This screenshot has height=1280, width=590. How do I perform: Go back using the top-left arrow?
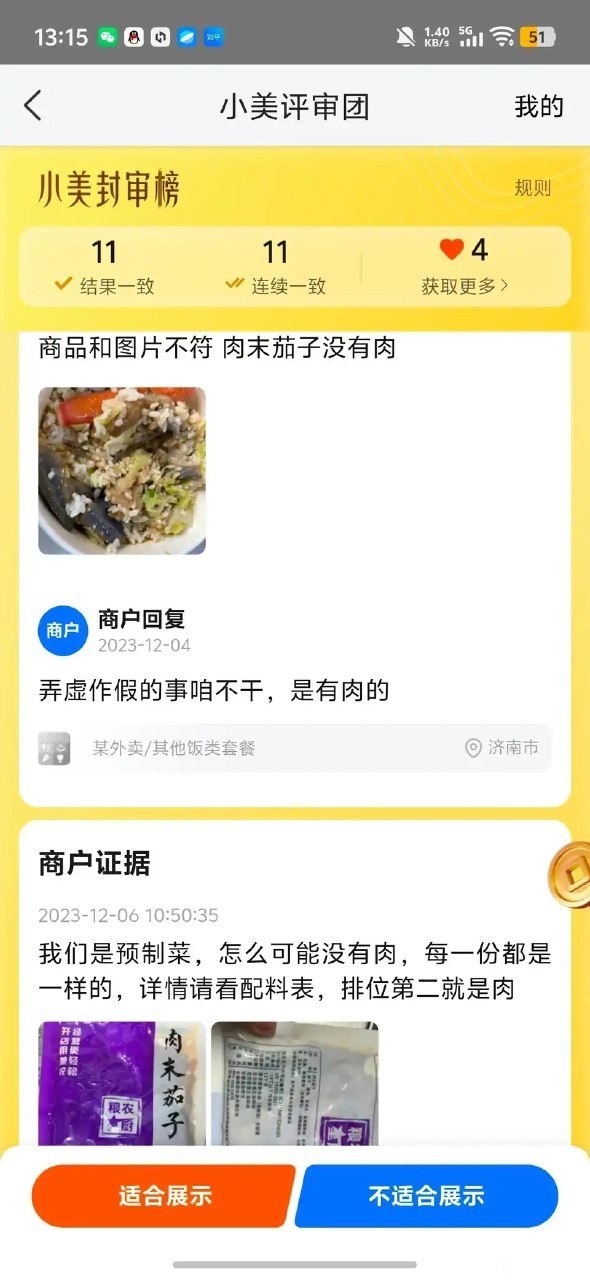33,106
